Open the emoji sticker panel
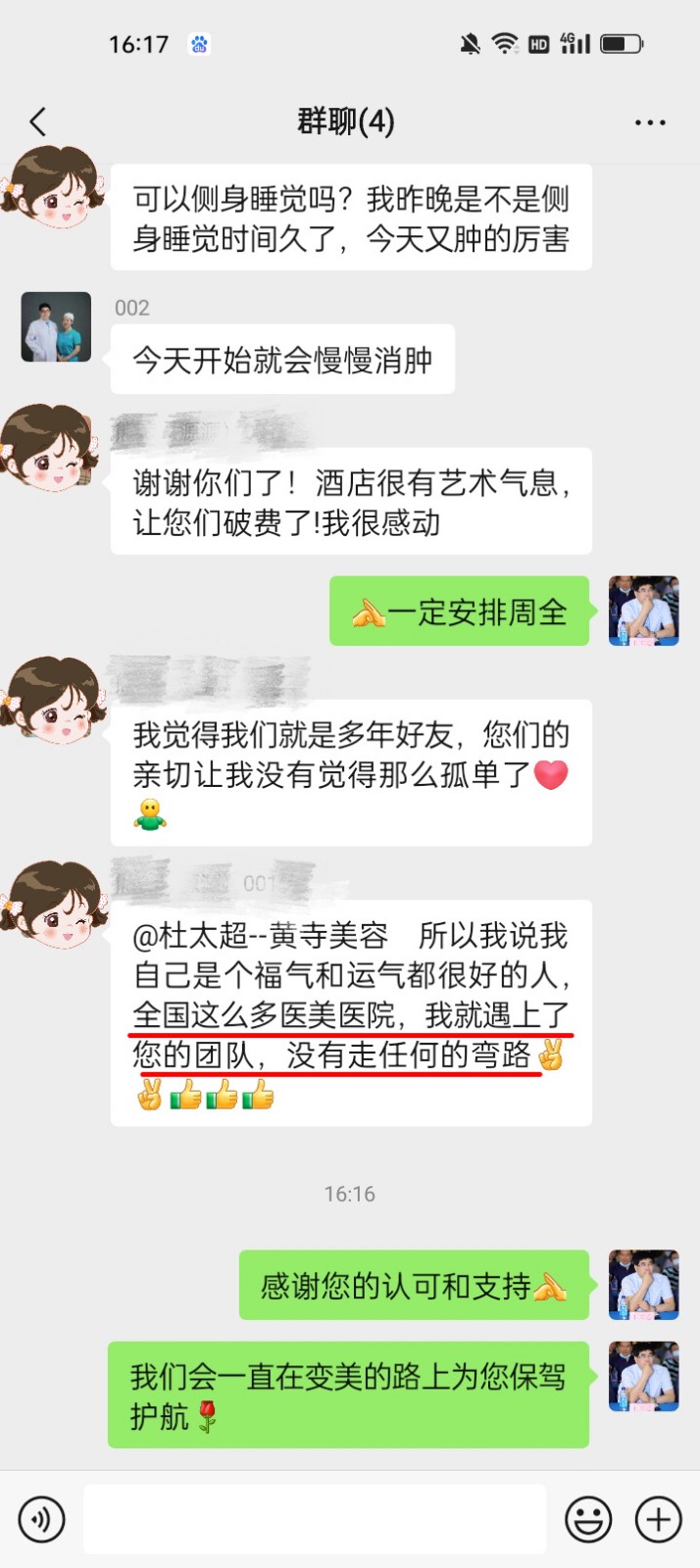700x1568 pixels. [588, 1520]
